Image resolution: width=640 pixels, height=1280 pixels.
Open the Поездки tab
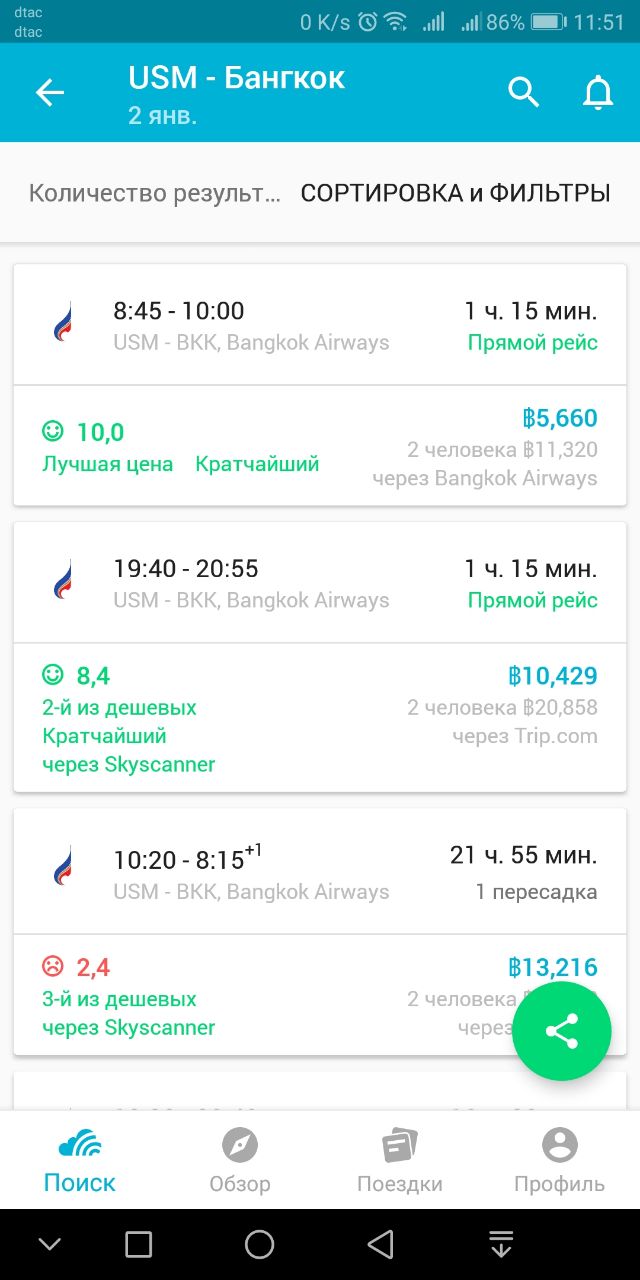click(400, 1160)
